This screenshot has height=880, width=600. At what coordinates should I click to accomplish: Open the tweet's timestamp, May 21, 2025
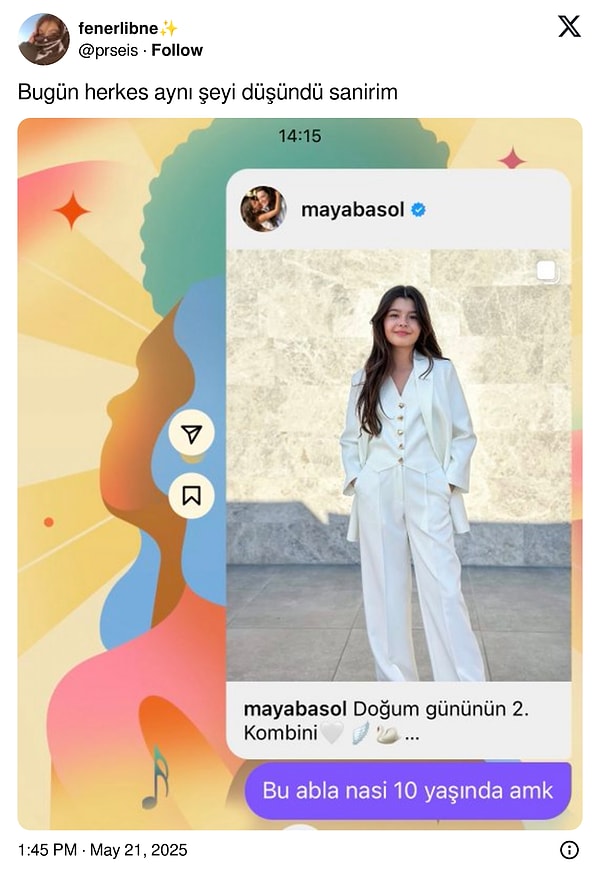pyautogui.click(x=102, y=850)
